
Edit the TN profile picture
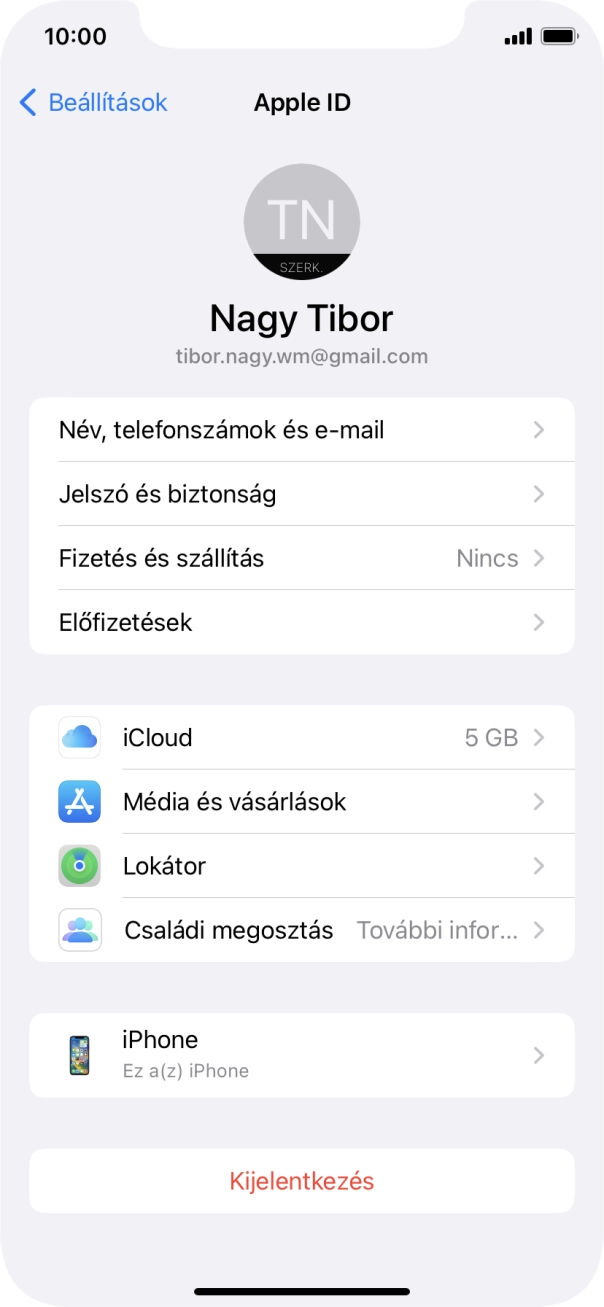click(302, 222)
